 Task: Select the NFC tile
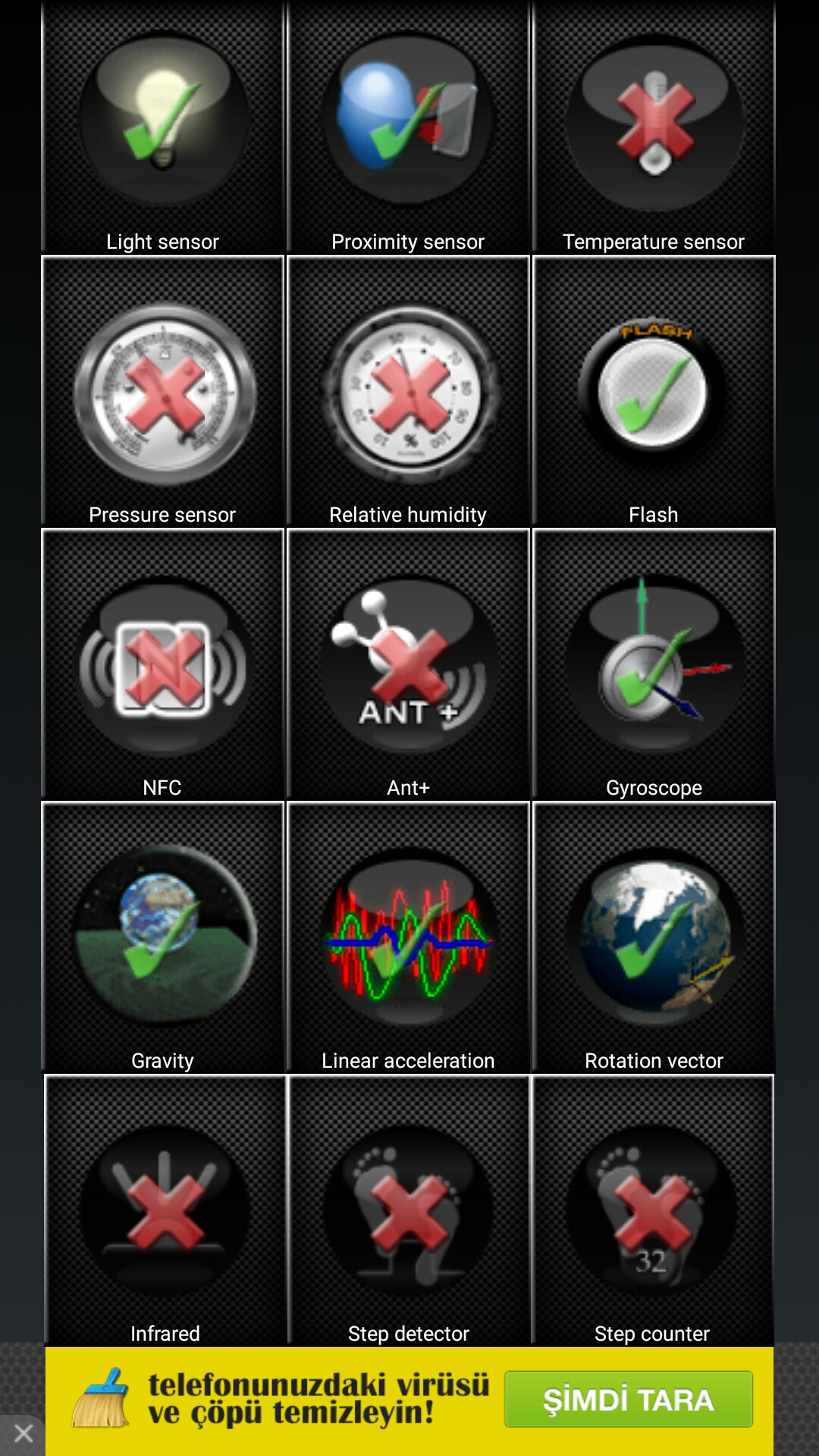[163, 666]
